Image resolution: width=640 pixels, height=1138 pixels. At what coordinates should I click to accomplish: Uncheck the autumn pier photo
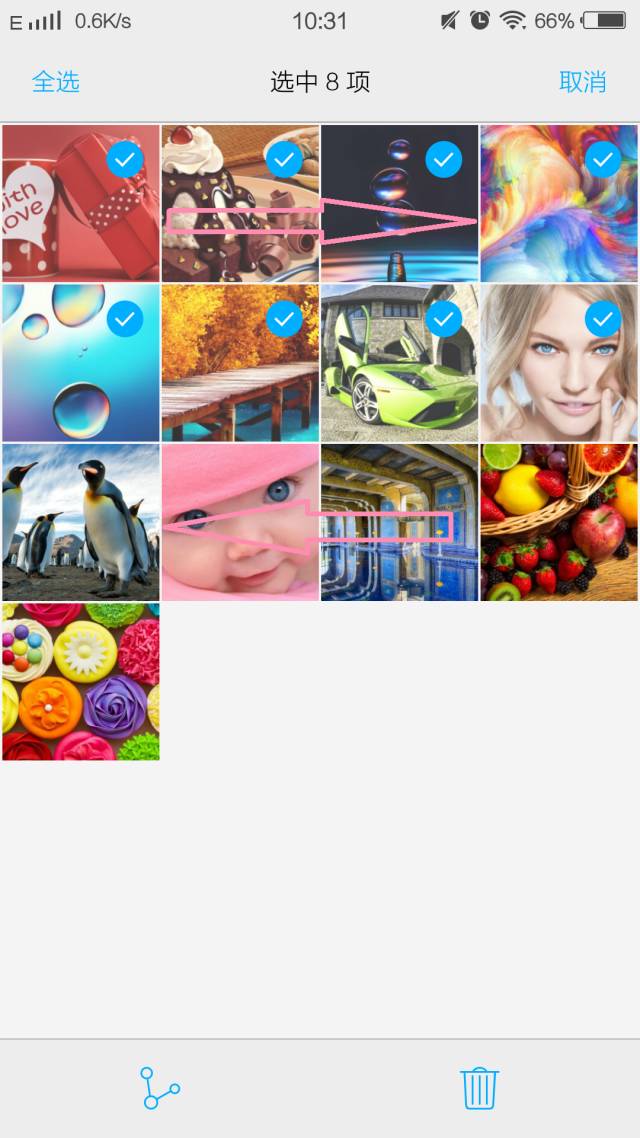[240, 362]
